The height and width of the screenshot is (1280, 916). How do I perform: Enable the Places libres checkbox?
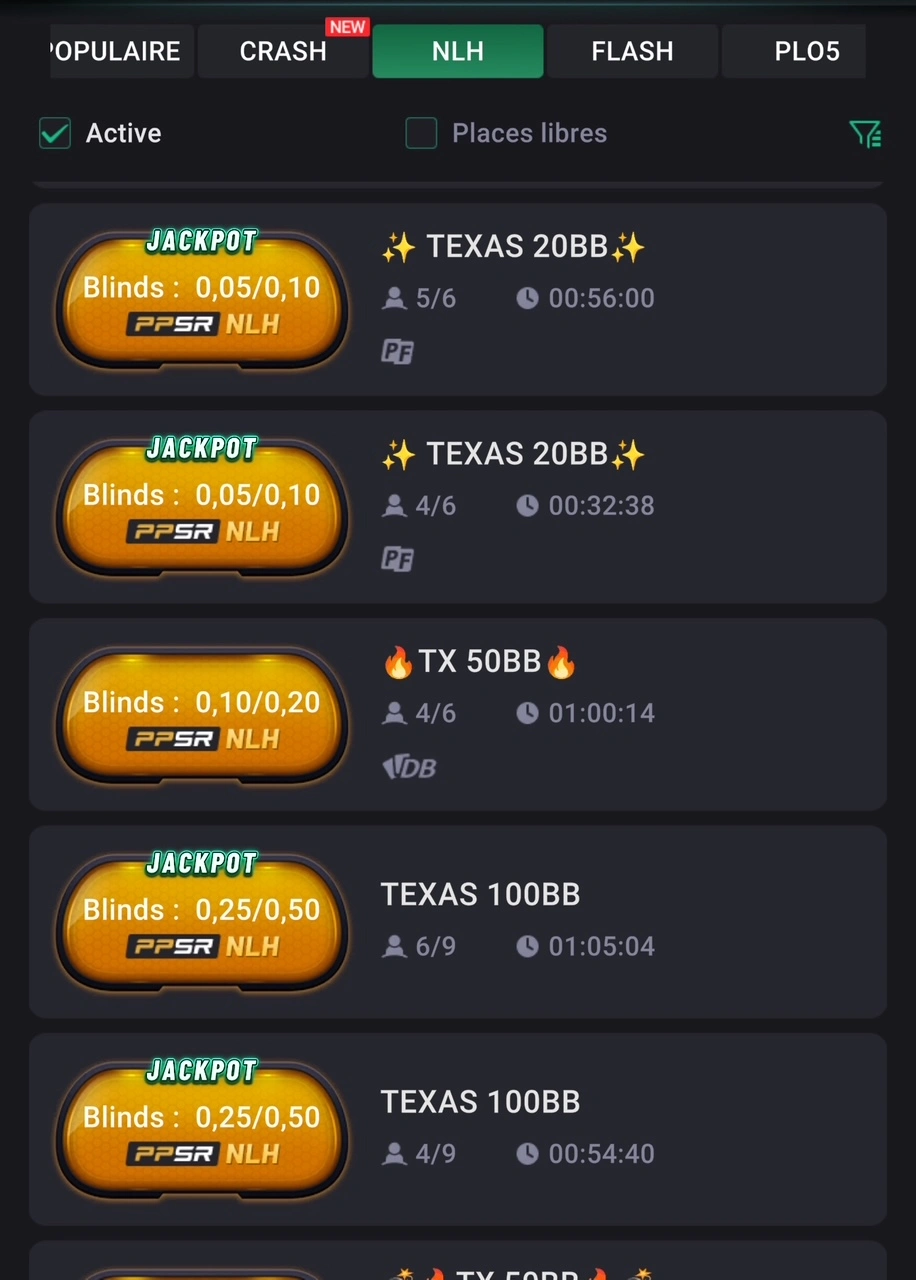(421, 132)
